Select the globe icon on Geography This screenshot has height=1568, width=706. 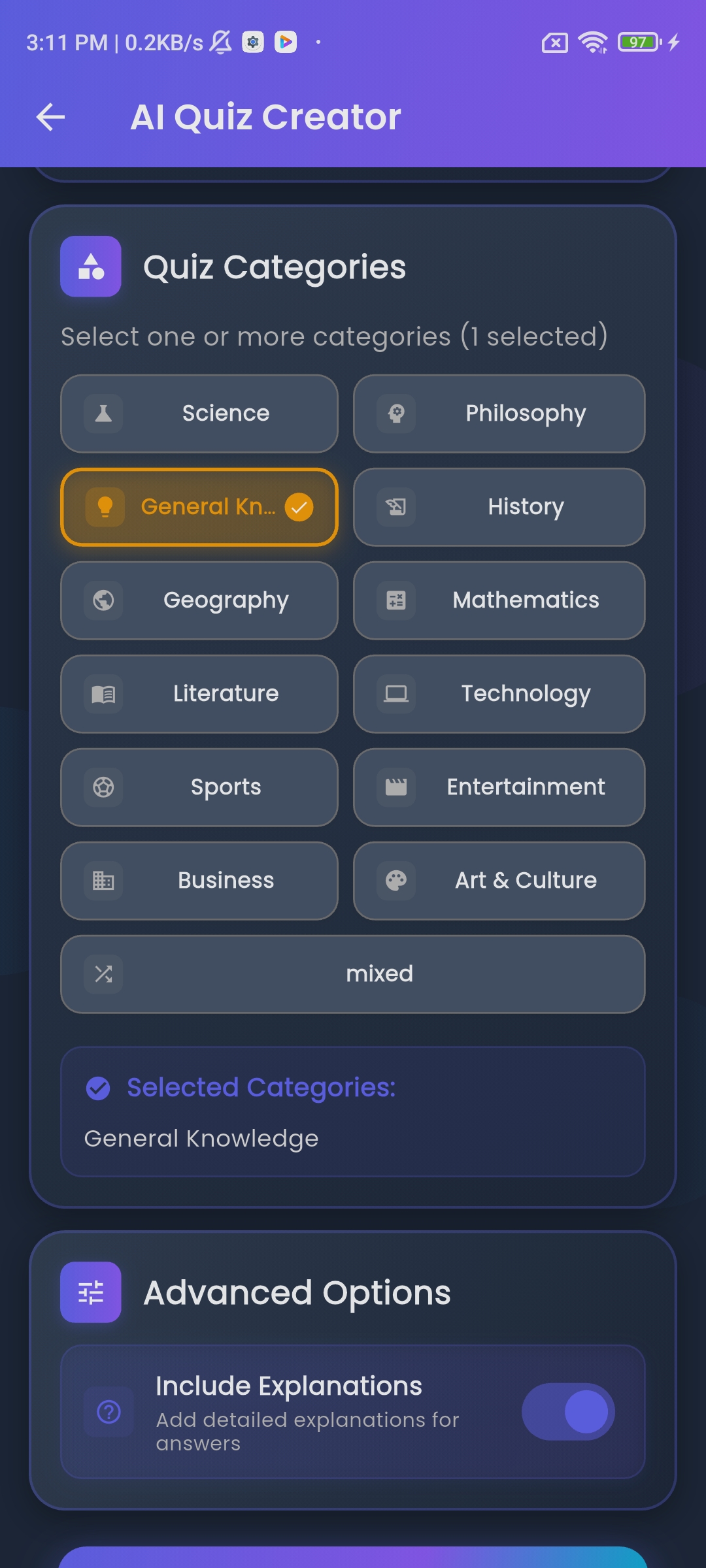pos(103,600)
